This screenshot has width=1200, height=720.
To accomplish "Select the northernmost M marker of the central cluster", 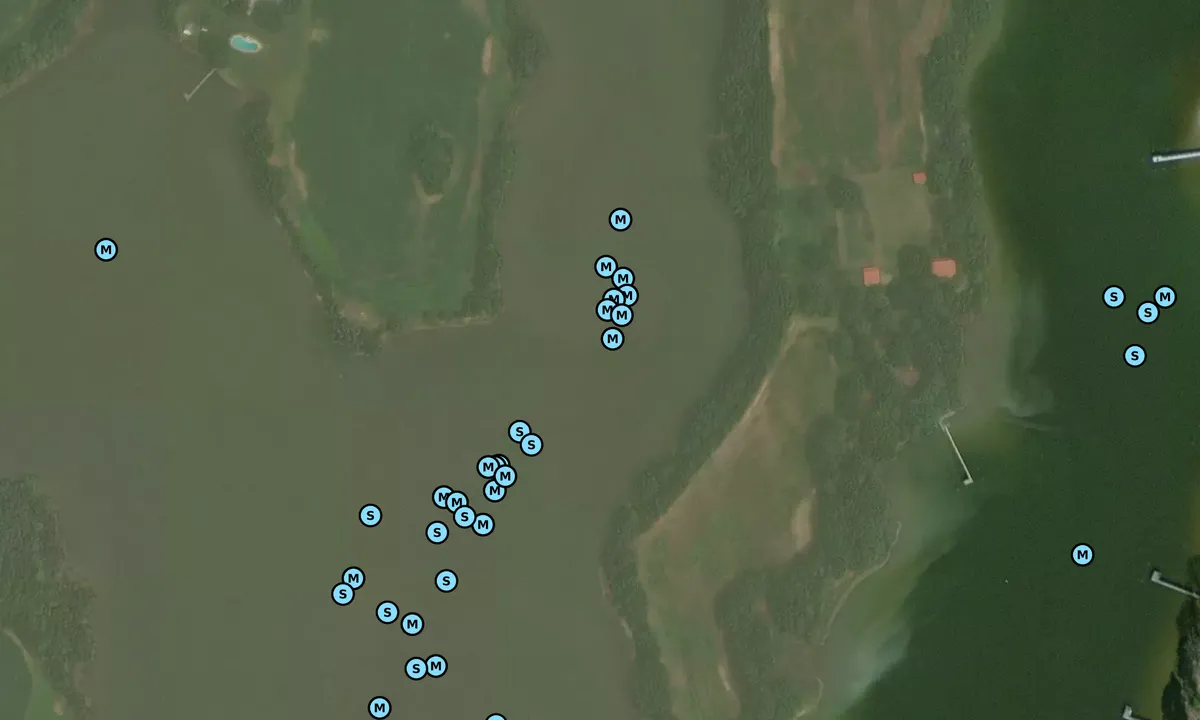I will pyautogui.click(x=620, y=220).
